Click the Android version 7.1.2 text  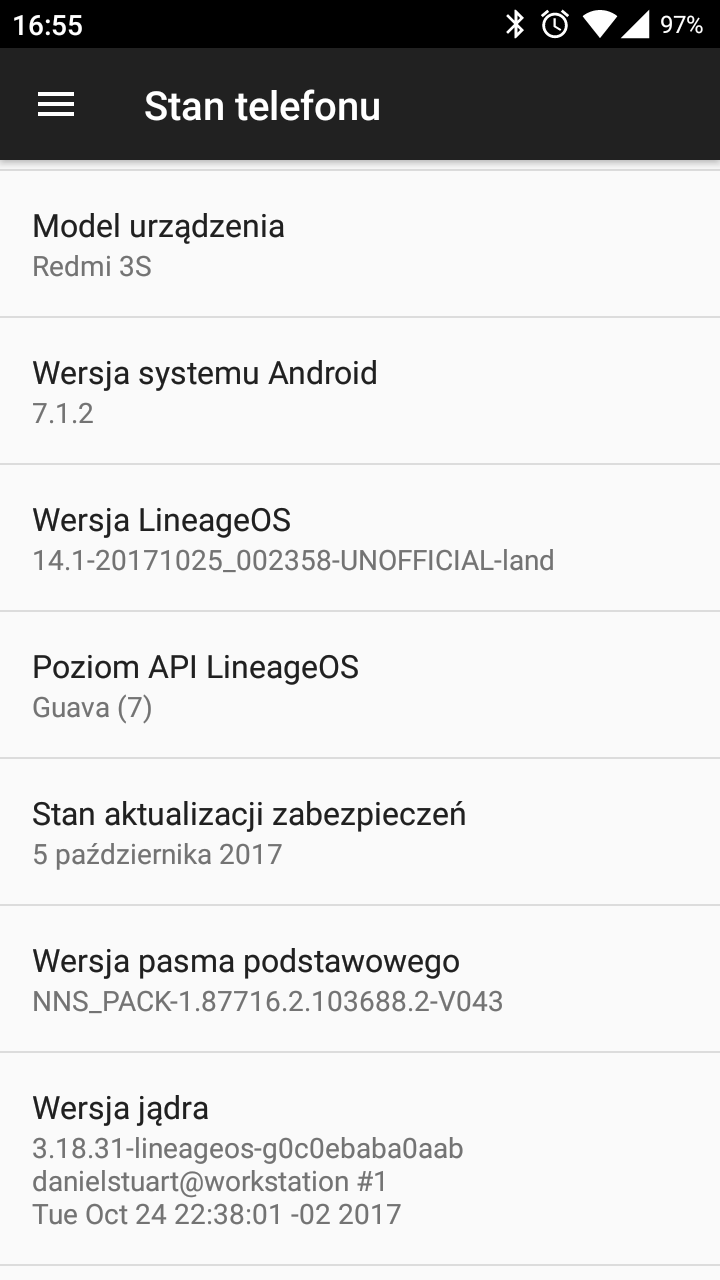point(62,413)
